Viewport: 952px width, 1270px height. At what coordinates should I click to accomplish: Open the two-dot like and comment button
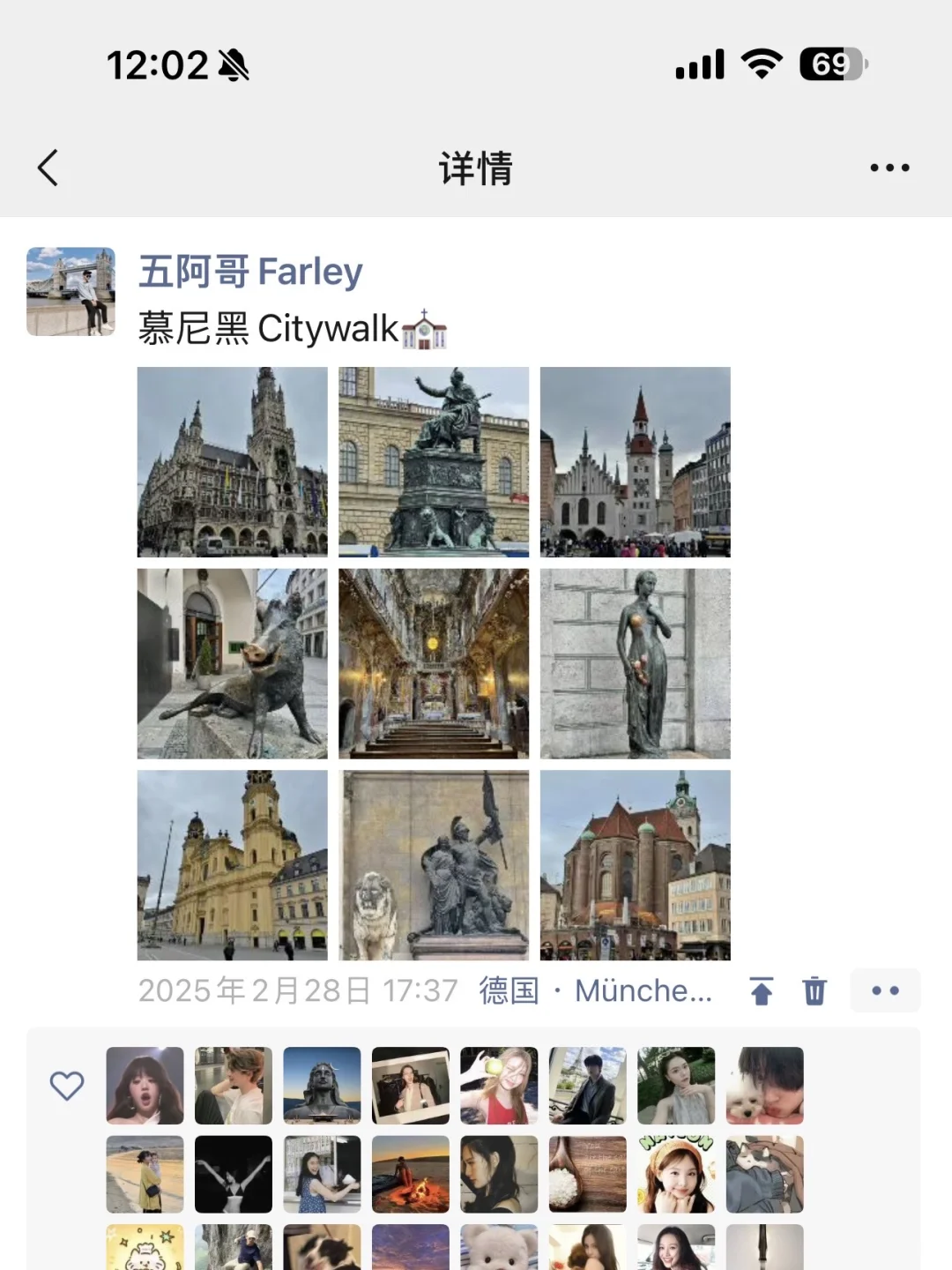(x=885, y=990)
